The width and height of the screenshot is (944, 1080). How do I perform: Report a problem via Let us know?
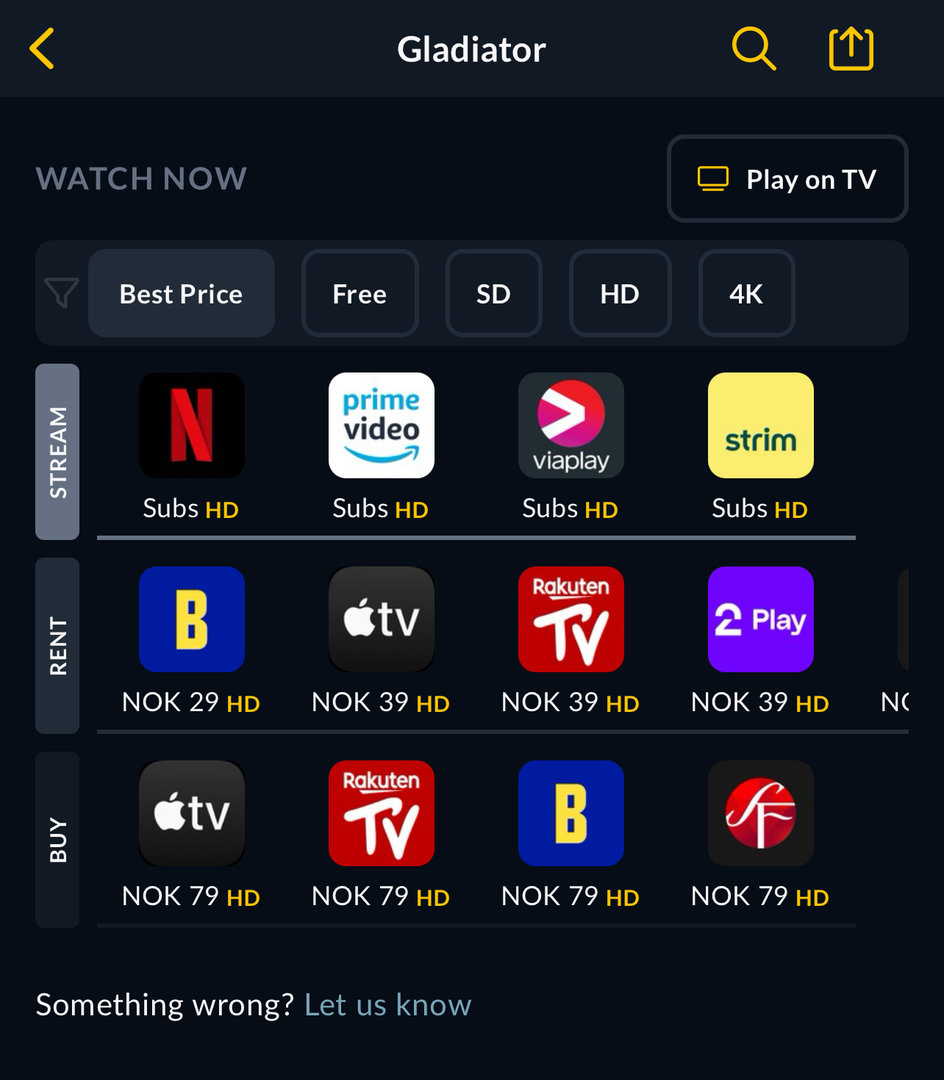pos(387,1005)
